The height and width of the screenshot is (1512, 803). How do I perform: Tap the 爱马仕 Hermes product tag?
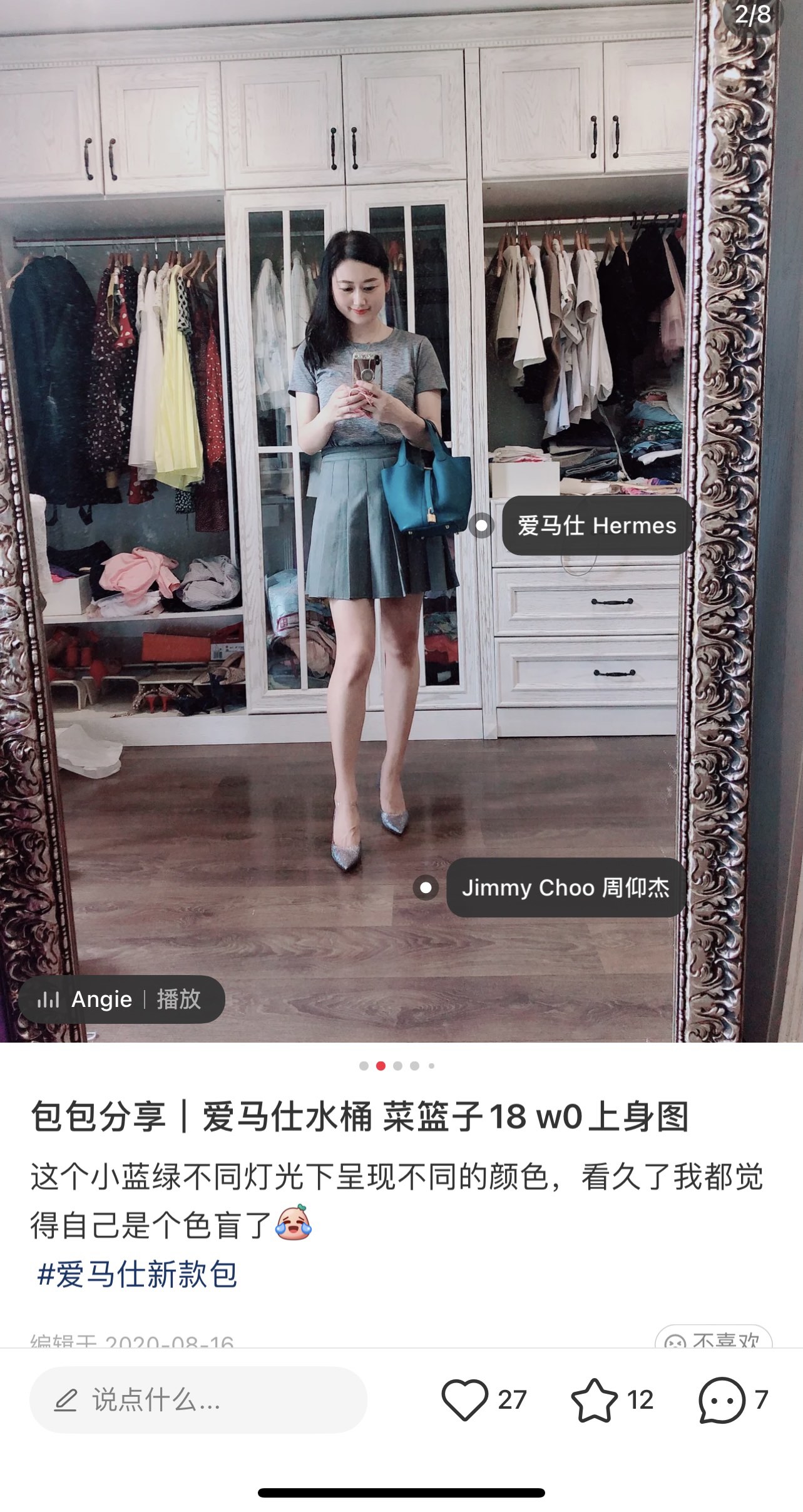point(596,526)
